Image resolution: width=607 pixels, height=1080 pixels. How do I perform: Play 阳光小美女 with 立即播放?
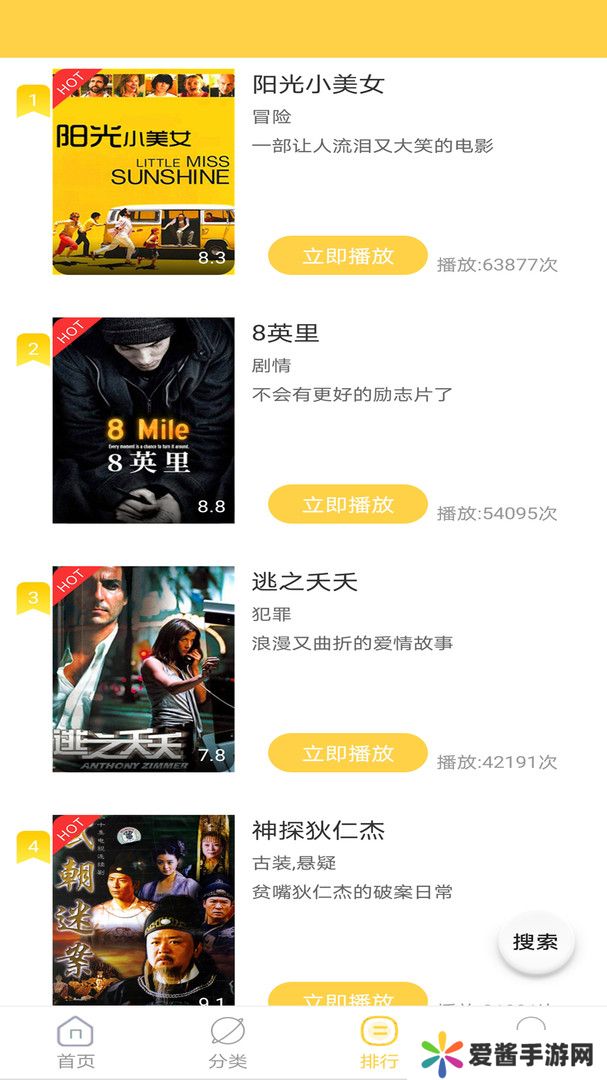click(347, 256)
